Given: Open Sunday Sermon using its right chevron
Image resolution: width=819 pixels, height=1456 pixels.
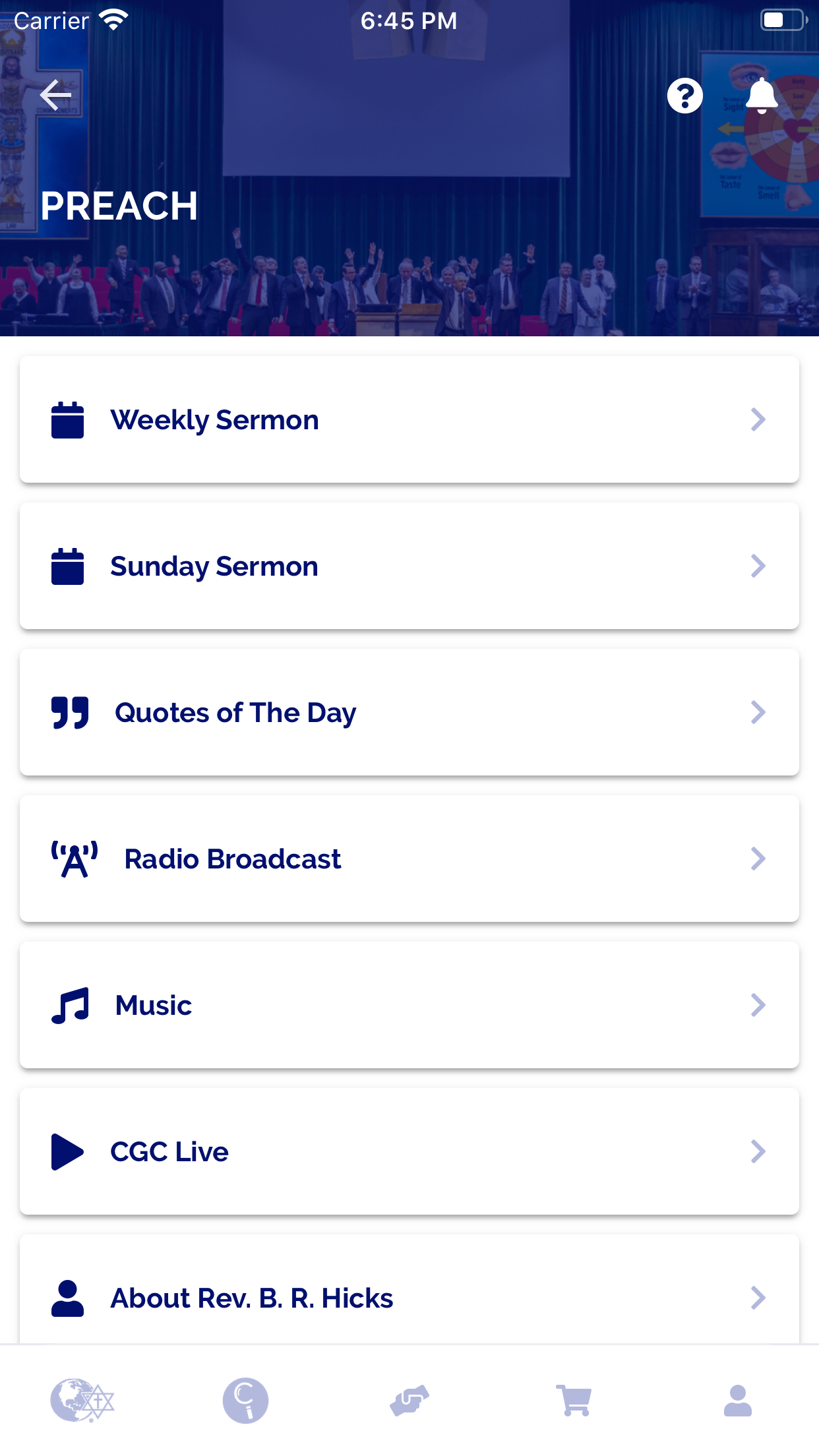Looking at the screenshot, I should coord(758,565).
